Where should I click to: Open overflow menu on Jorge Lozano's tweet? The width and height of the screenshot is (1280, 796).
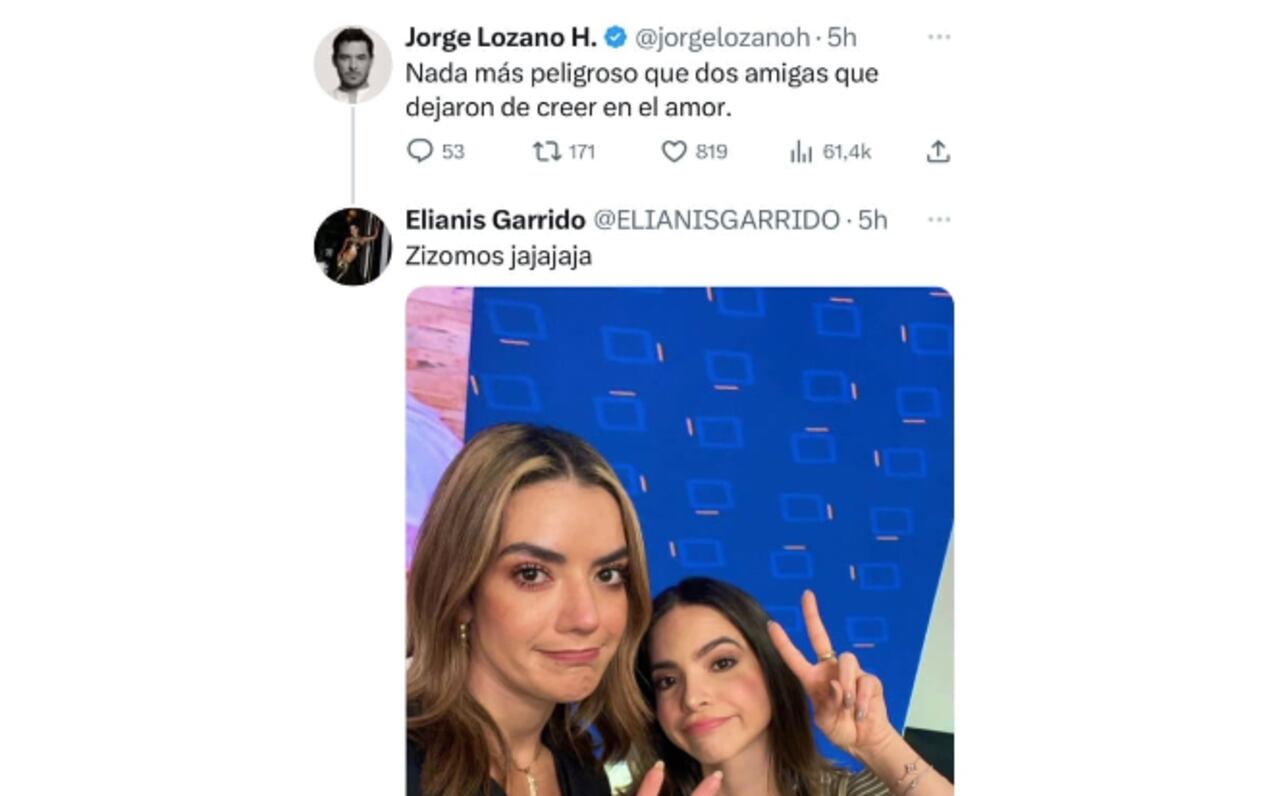(x=938, y=37)
